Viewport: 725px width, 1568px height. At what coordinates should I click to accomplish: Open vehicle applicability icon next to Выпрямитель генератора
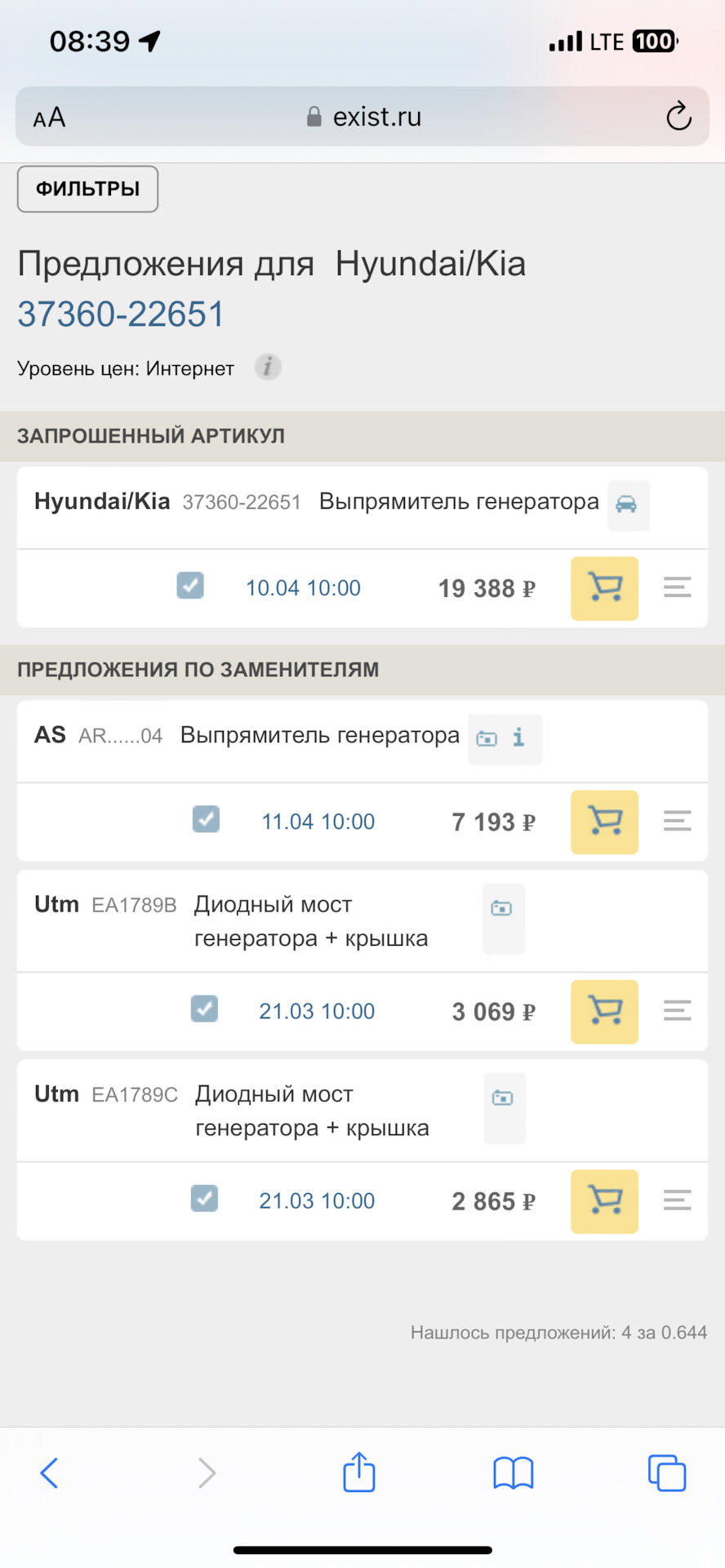628,506
